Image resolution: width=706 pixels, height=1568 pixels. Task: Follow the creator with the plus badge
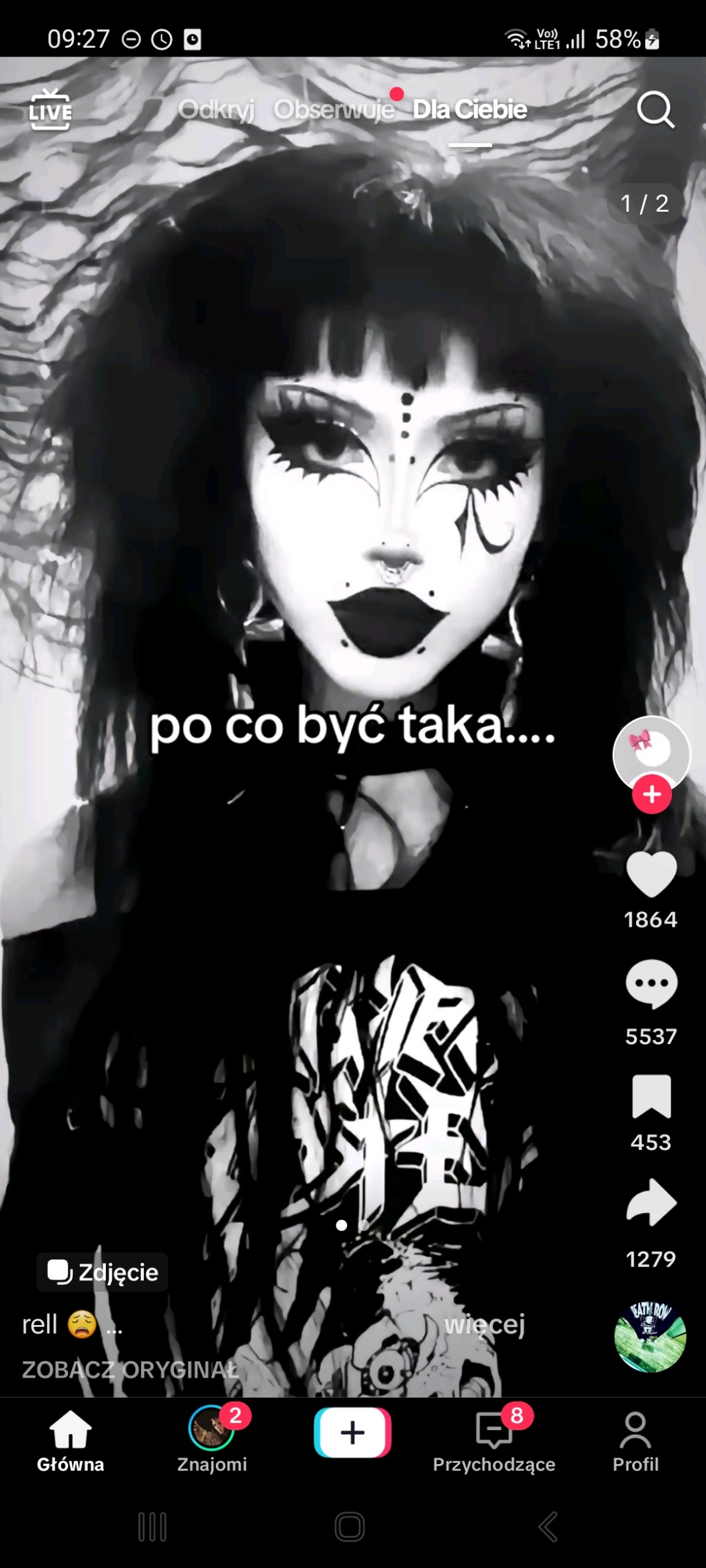click(651, 794)
